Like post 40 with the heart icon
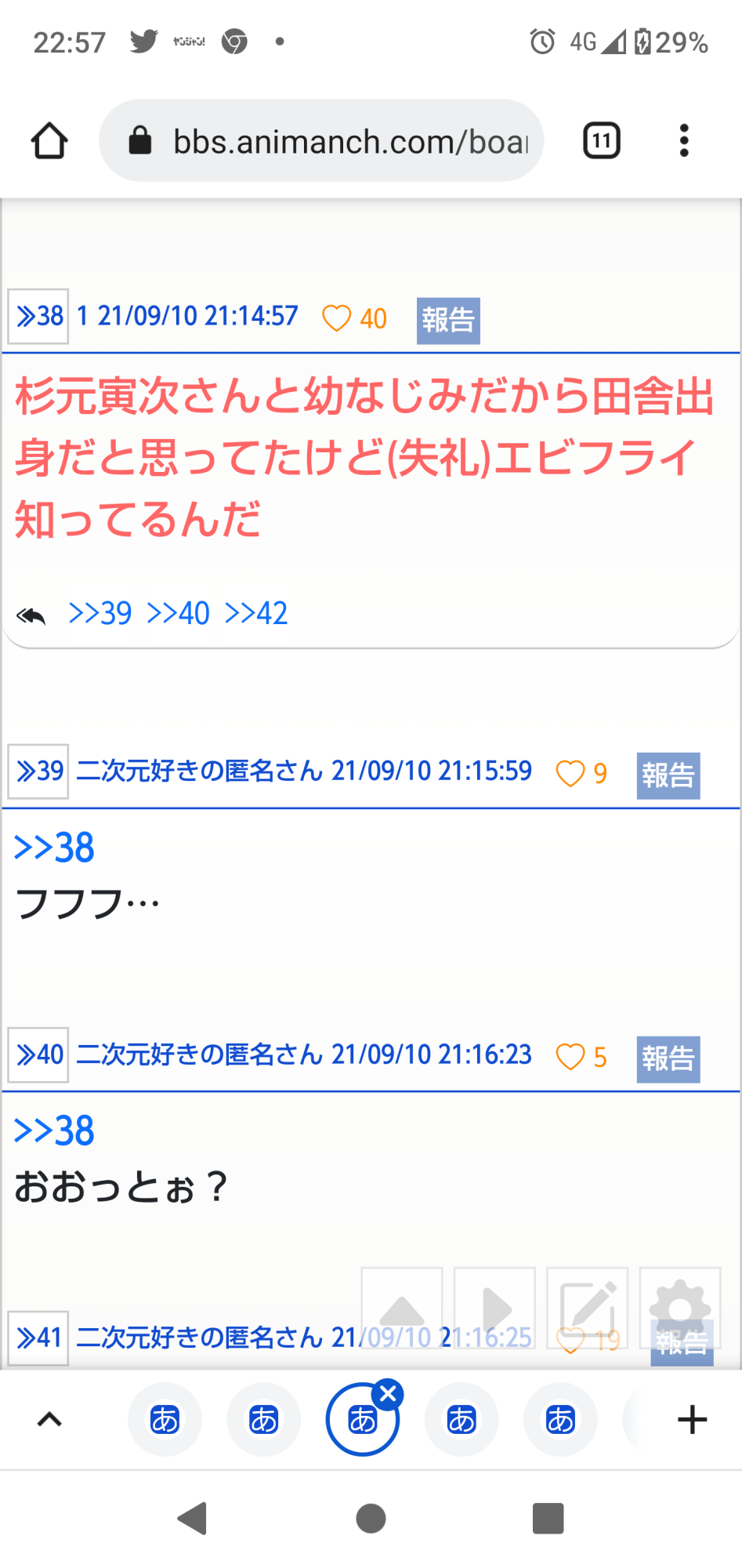742x1568 pixels. click(x=570, y=1057)
